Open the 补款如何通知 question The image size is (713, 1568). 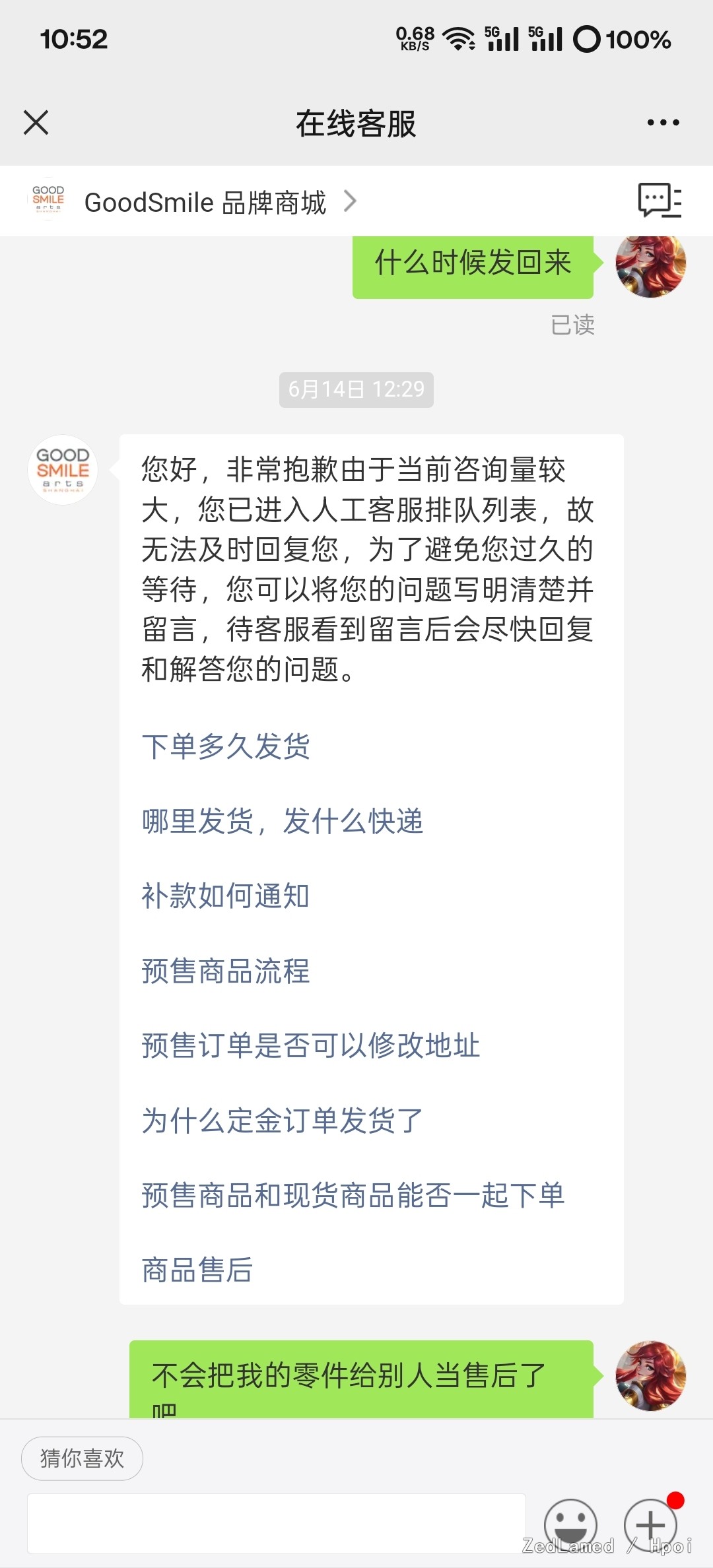226,896
